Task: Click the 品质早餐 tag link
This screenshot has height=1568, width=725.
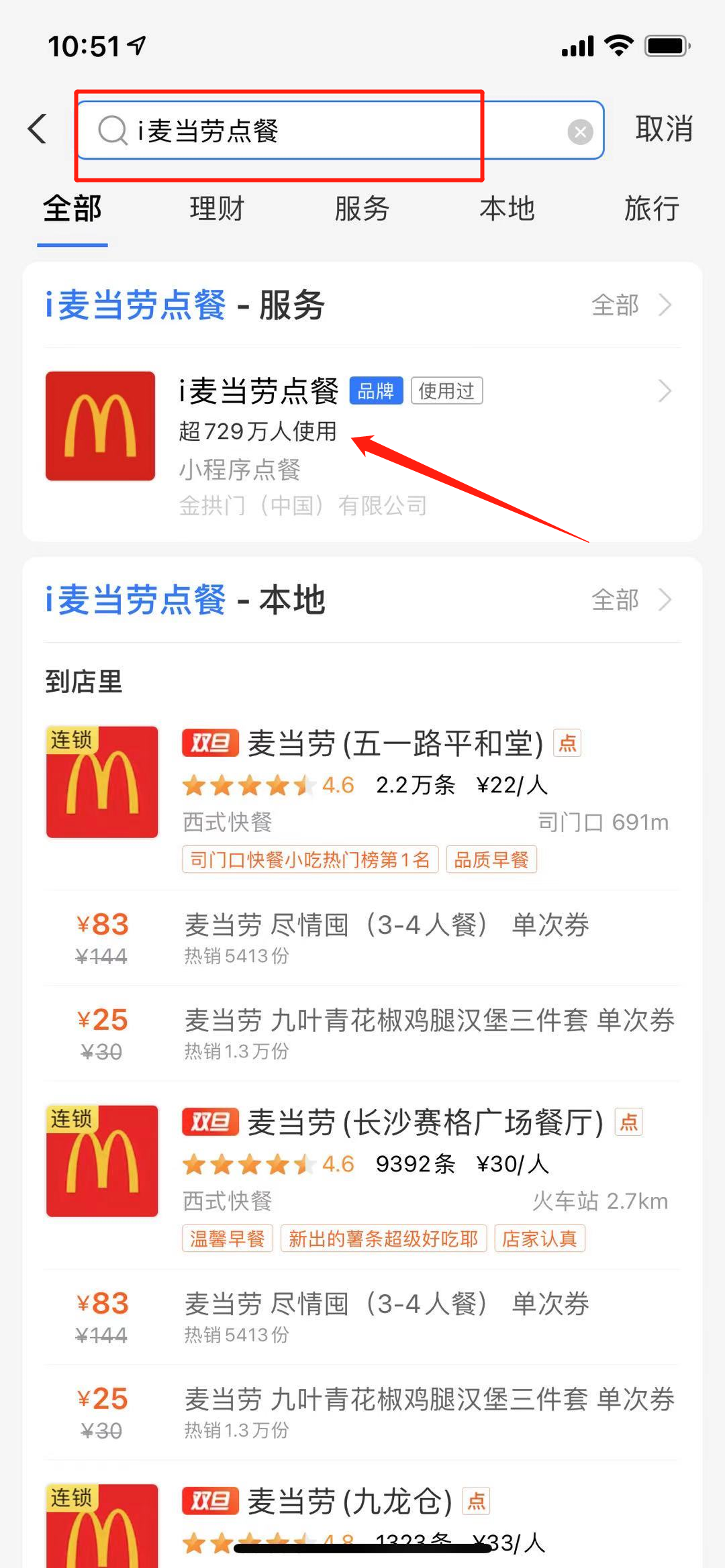Action: point(491,859)
